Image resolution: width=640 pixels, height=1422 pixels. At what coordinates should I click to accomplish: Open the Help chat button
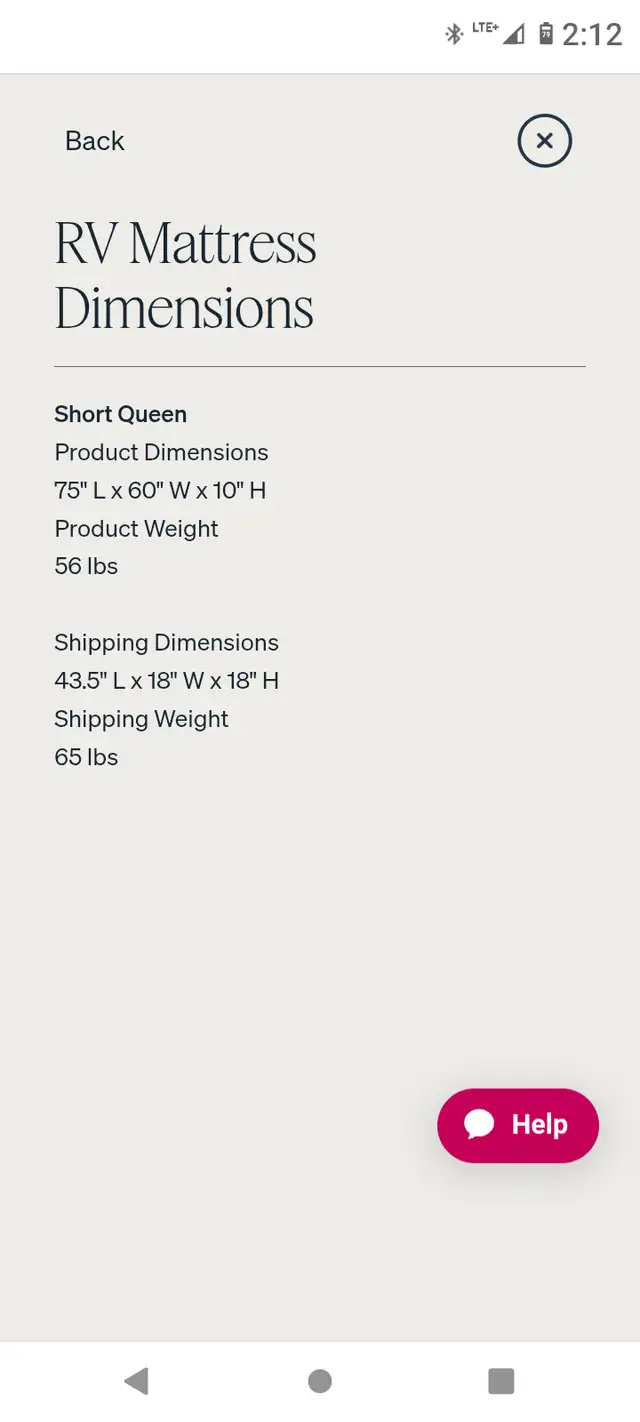518,1125
